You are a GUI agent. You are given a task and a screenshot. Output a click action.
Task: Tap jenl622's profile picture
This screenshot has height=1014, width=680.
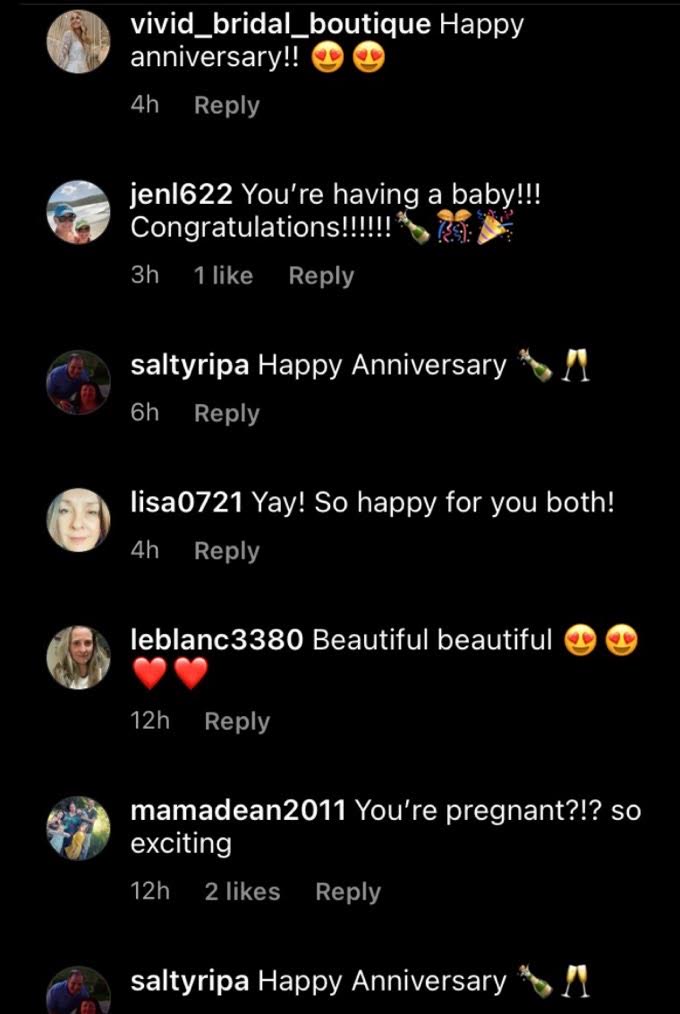(x=78, y=212)
